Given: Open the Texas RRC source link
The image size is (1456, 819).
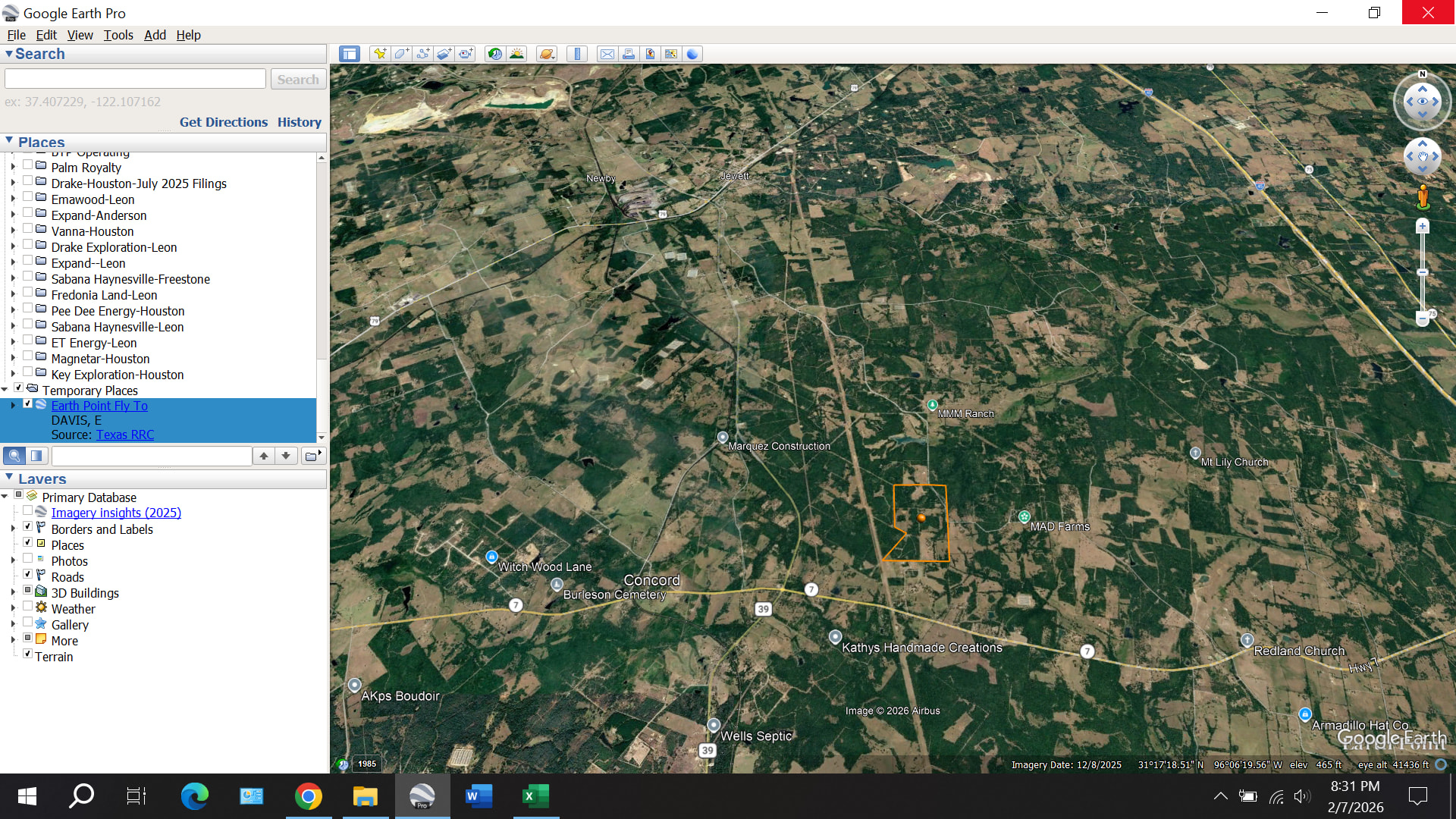Looking at the screenshot, I should [x=125, y=435].
